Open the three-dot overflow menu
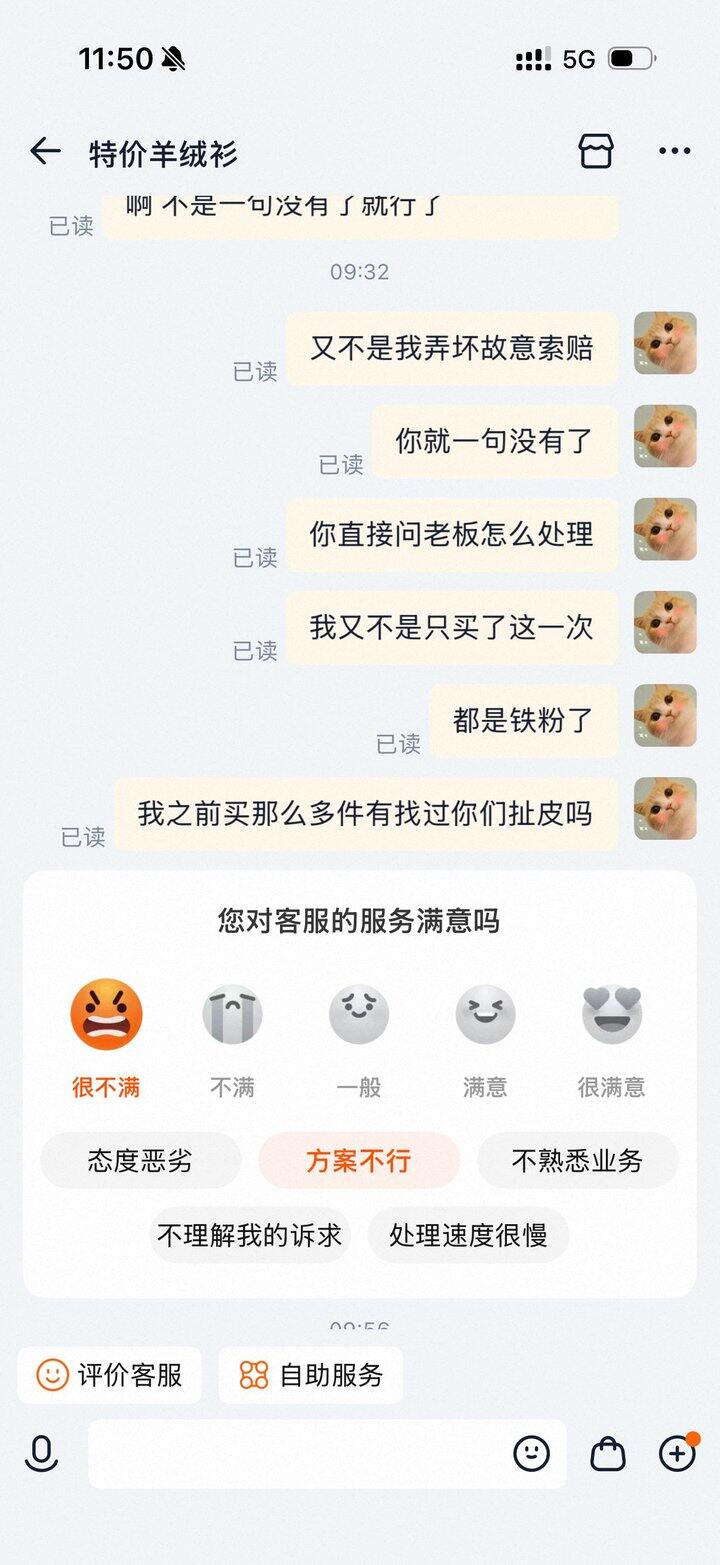This screenshot has width=720, height=1565. (x=674, y=152)
